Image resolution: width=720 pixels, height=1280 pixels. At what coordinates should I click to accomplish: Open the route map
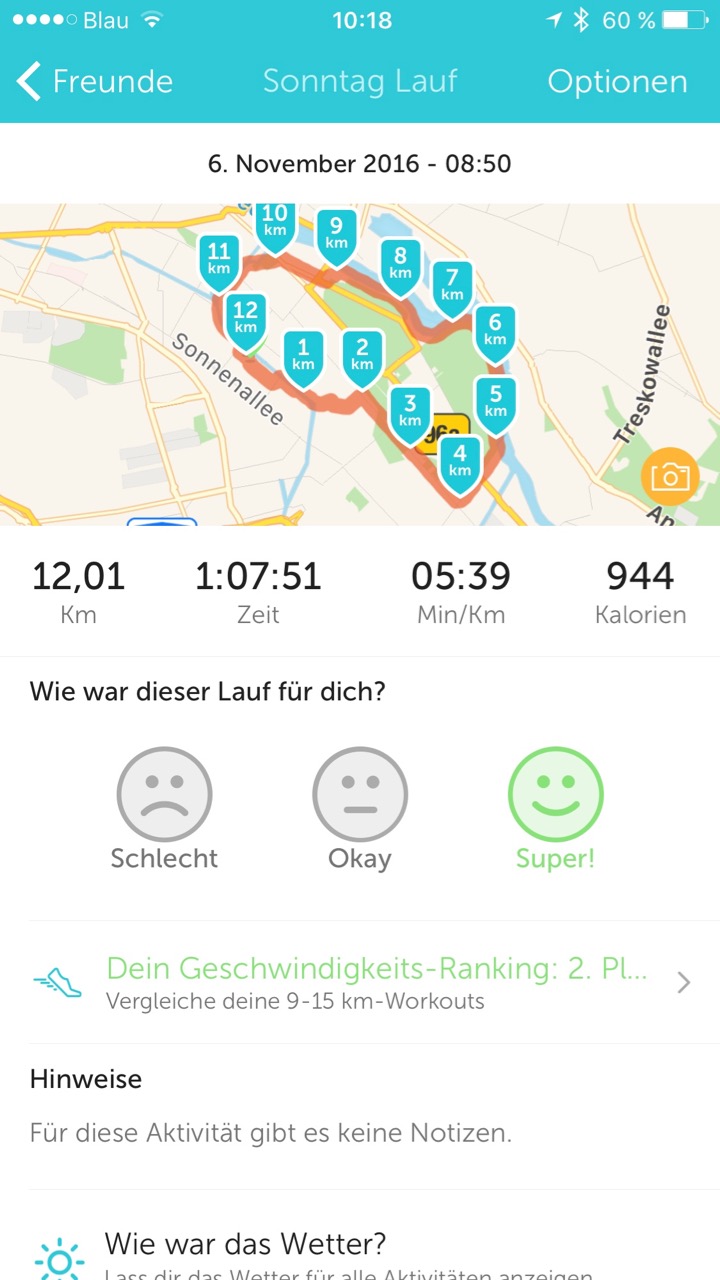pos(360,365)
